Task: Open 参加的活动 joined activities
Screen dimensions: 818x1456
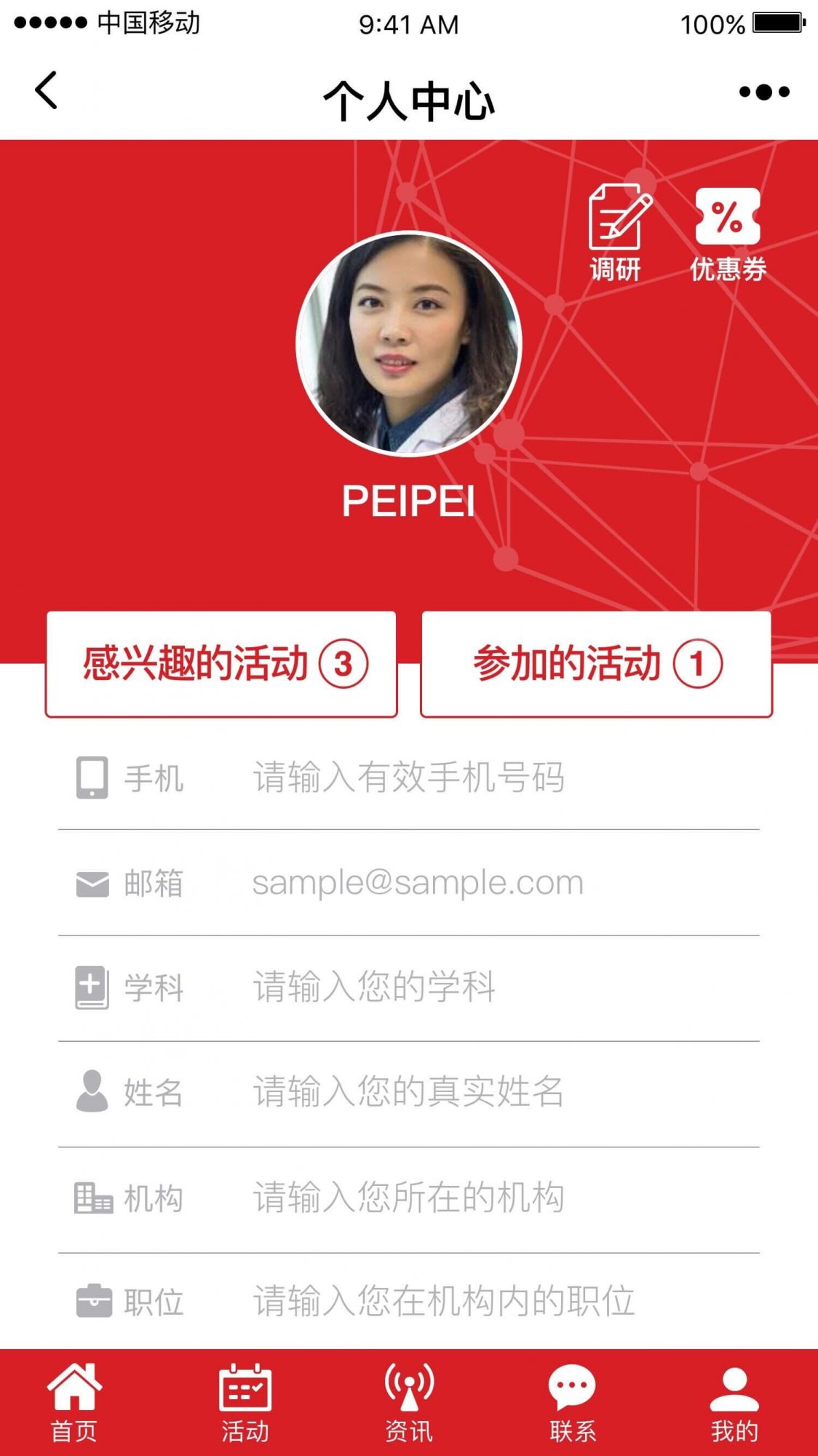Action: tap(596, 664)
